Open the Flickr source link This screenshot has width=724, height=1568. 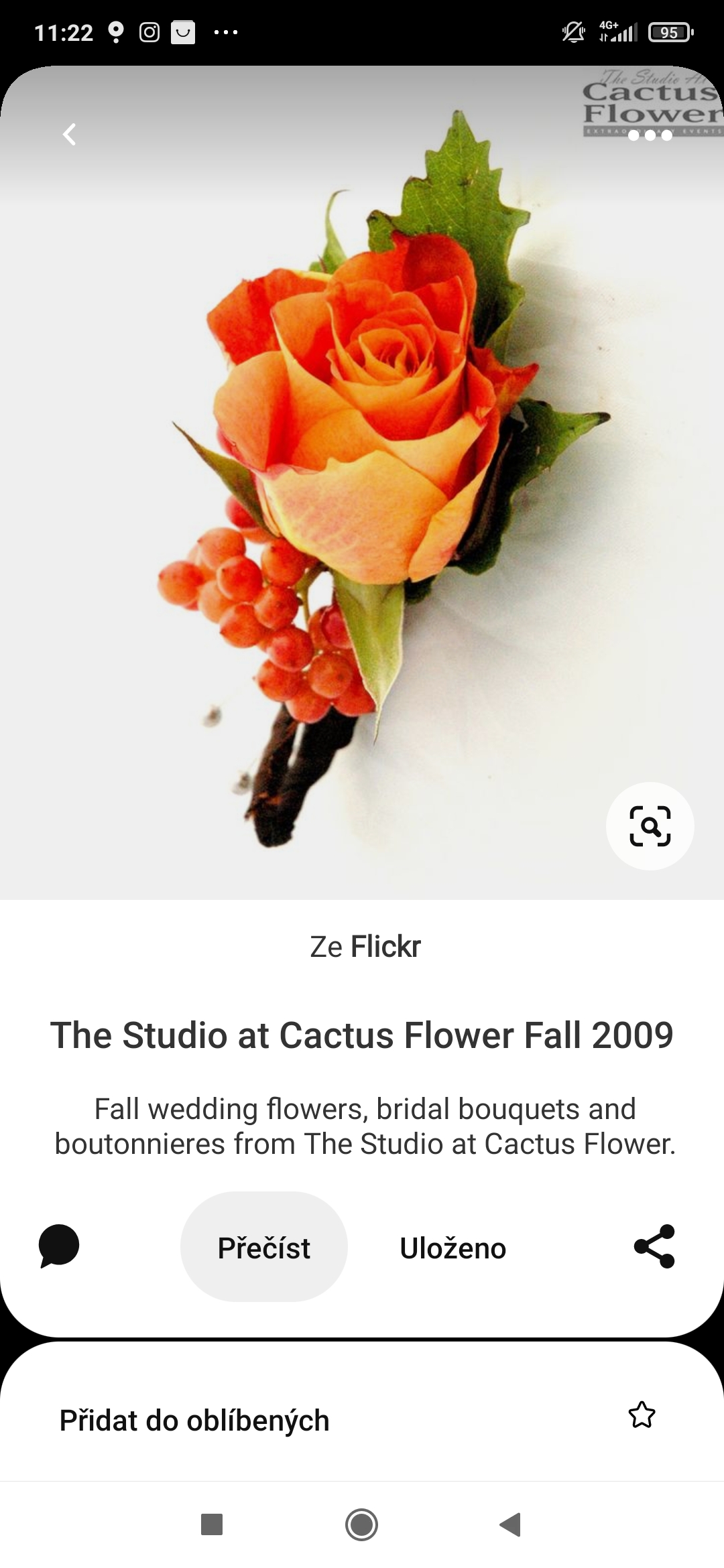(365, 946)
